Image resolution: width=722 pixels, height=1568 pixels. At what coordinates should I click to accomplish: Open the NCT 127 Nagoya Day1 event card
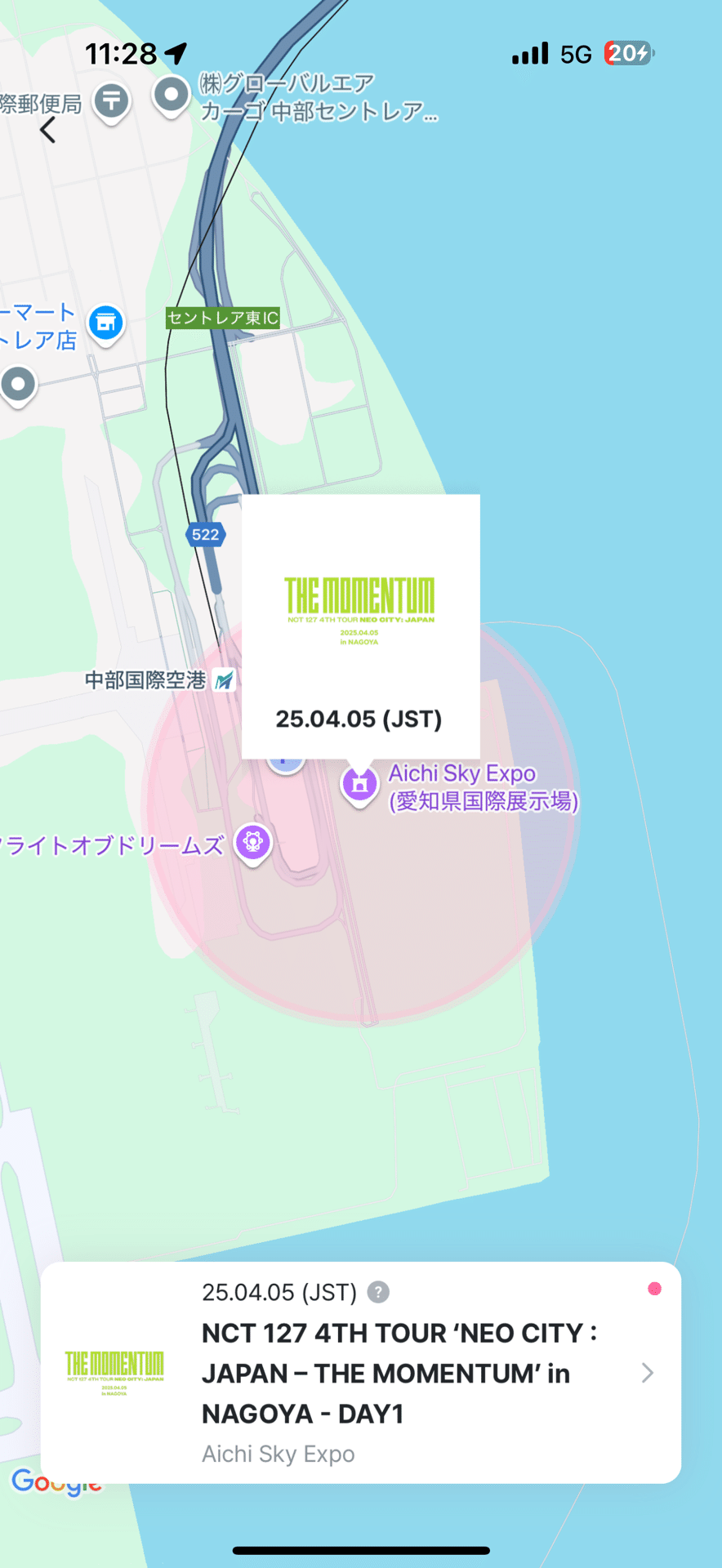point(361,1372)
